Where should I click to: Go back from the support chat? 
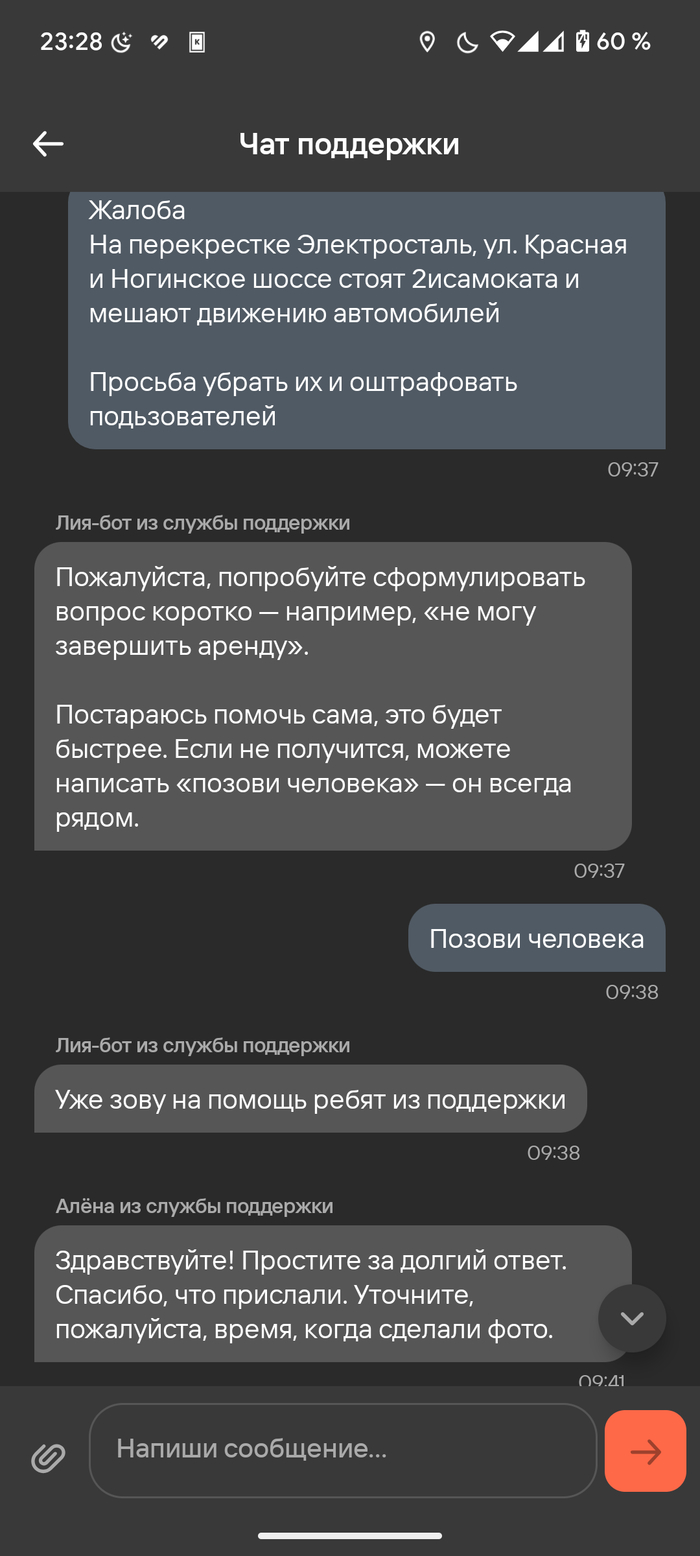48,144
